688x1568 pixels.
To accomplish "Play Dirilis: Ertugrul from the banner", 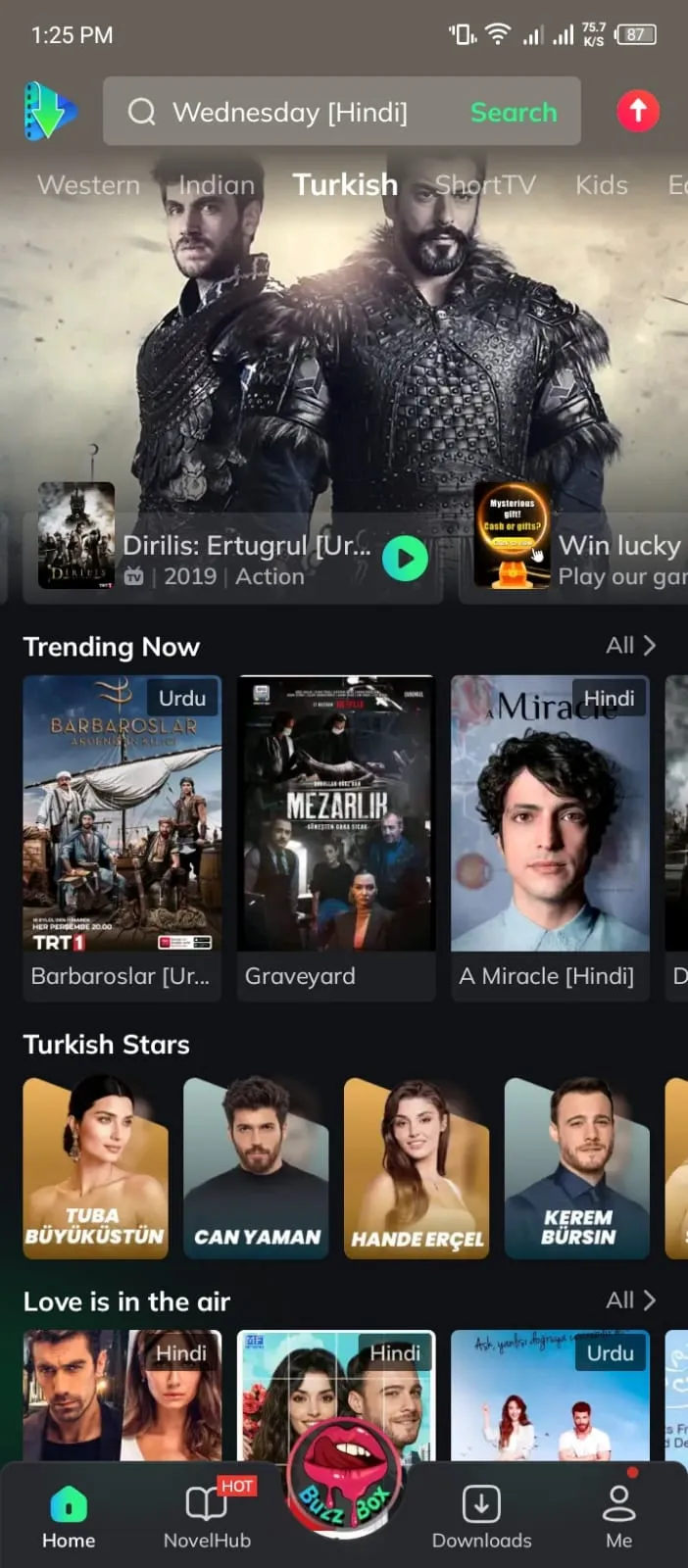I will pyautogui.click(x=405, y=559).
